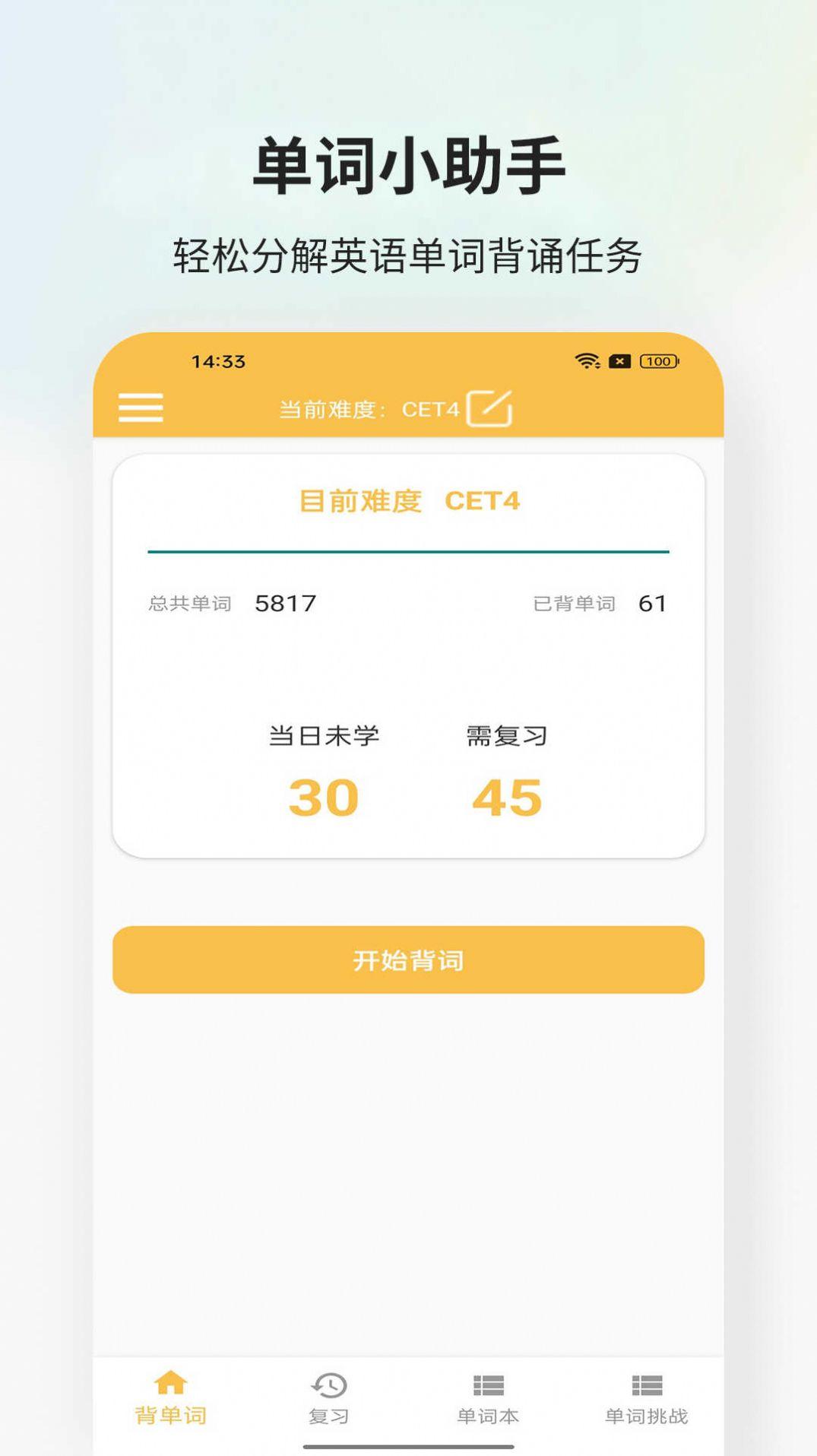Viewport: 817px width, 1456px height.
Task: Click the teal progress divider line
Action: 409,550
